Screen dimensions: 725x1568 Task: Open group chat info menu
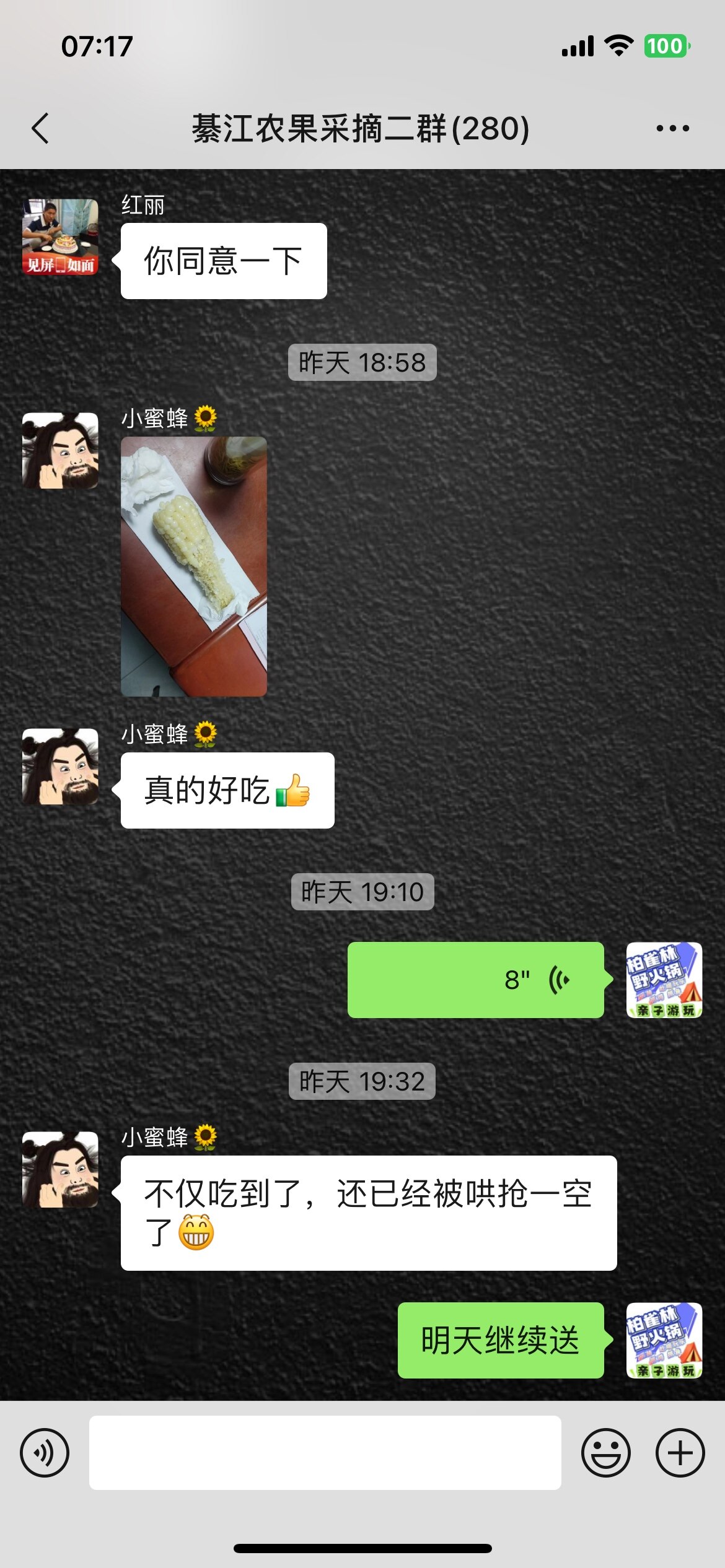[x=672, y=129]
